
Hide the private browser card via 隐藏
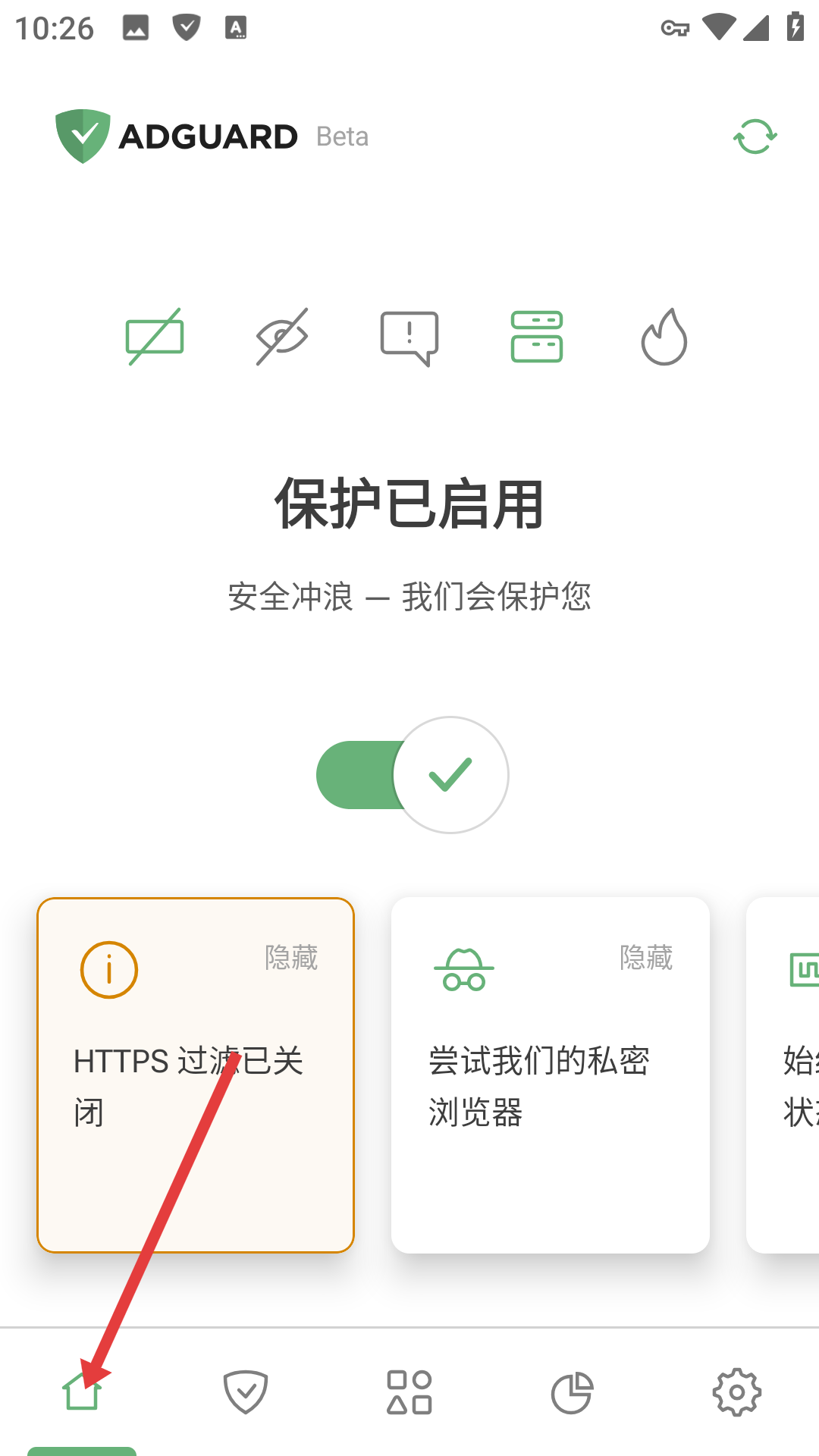[646, 958]
